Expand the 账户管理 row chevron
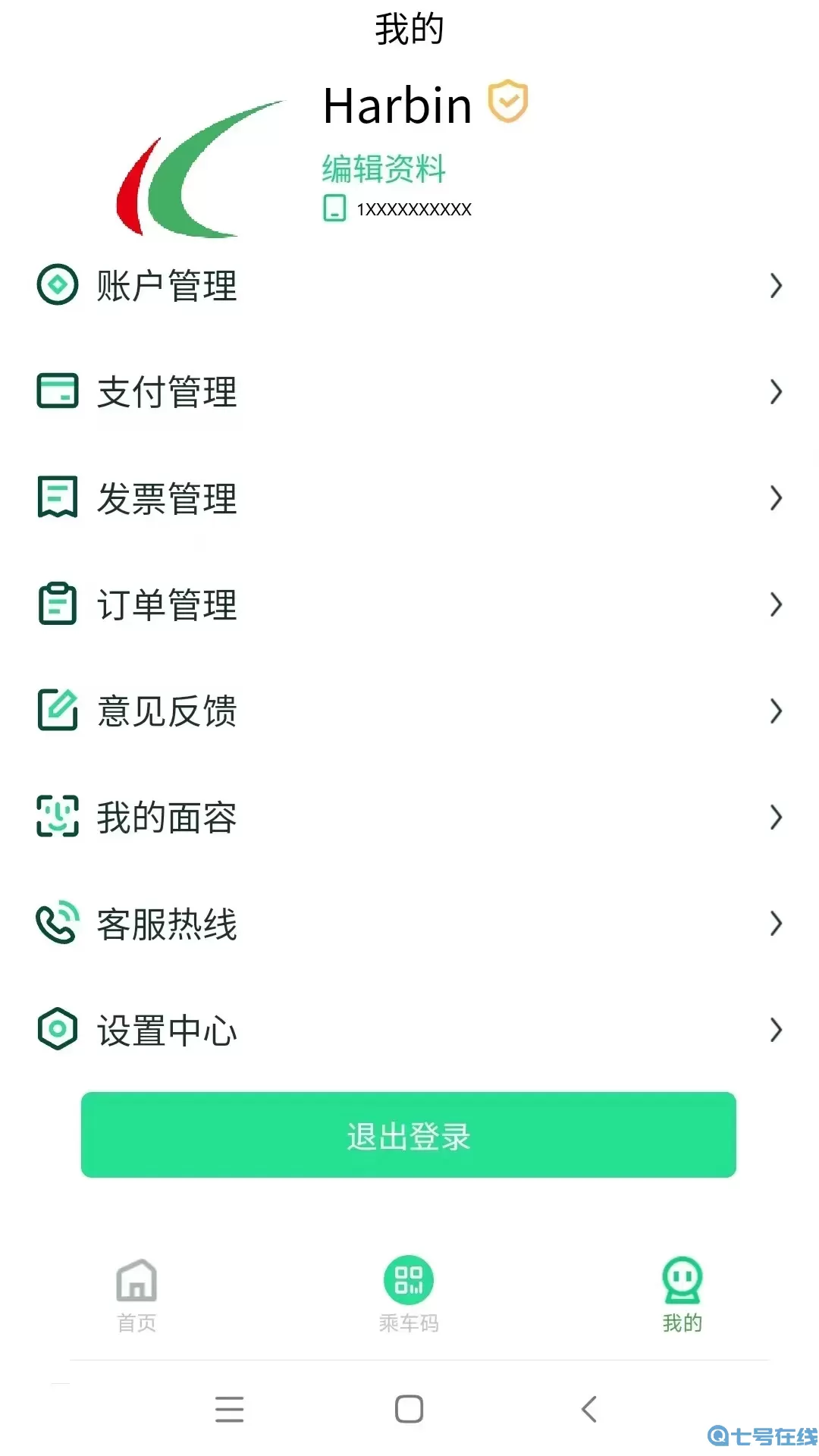 pyautogui.click(x=776, y=285)
